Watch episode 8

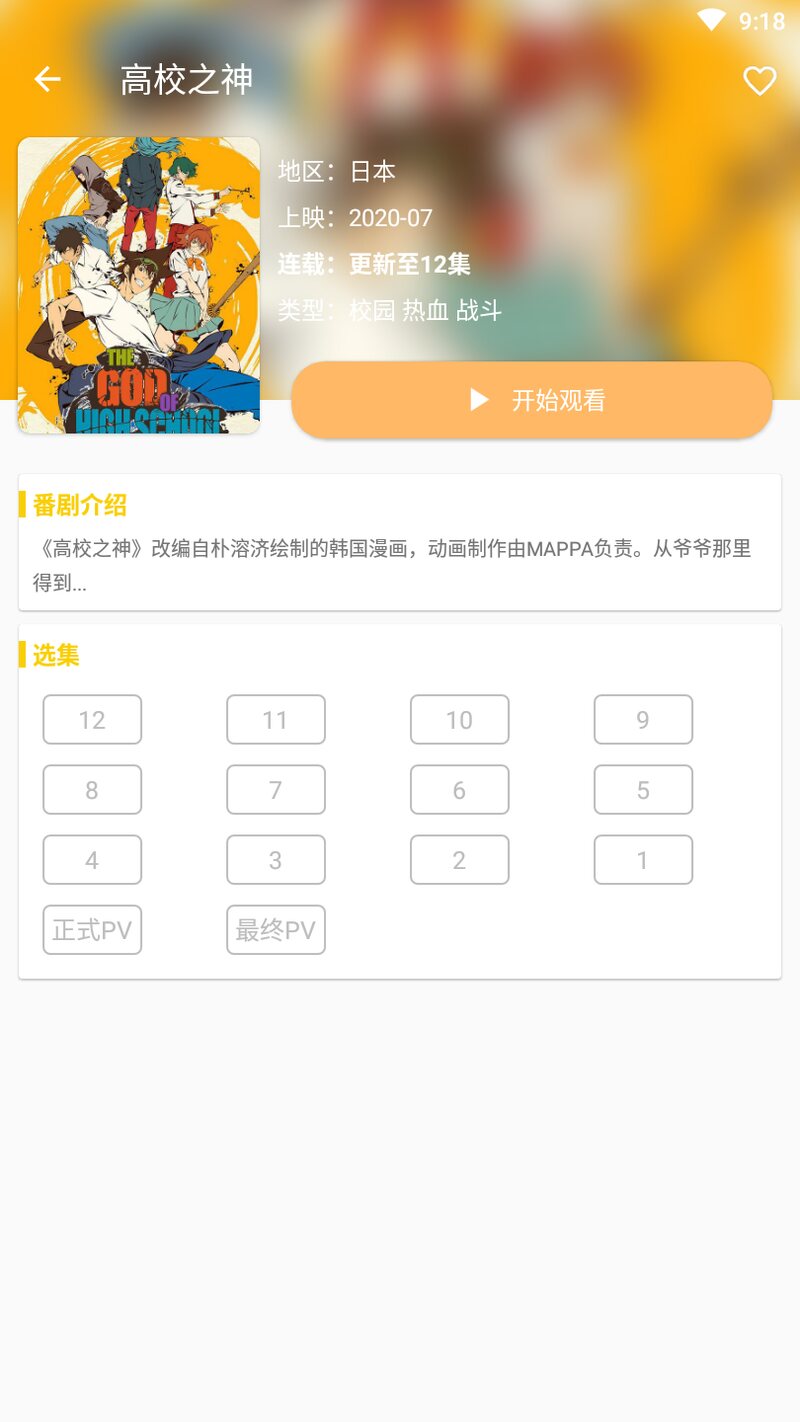92,790
